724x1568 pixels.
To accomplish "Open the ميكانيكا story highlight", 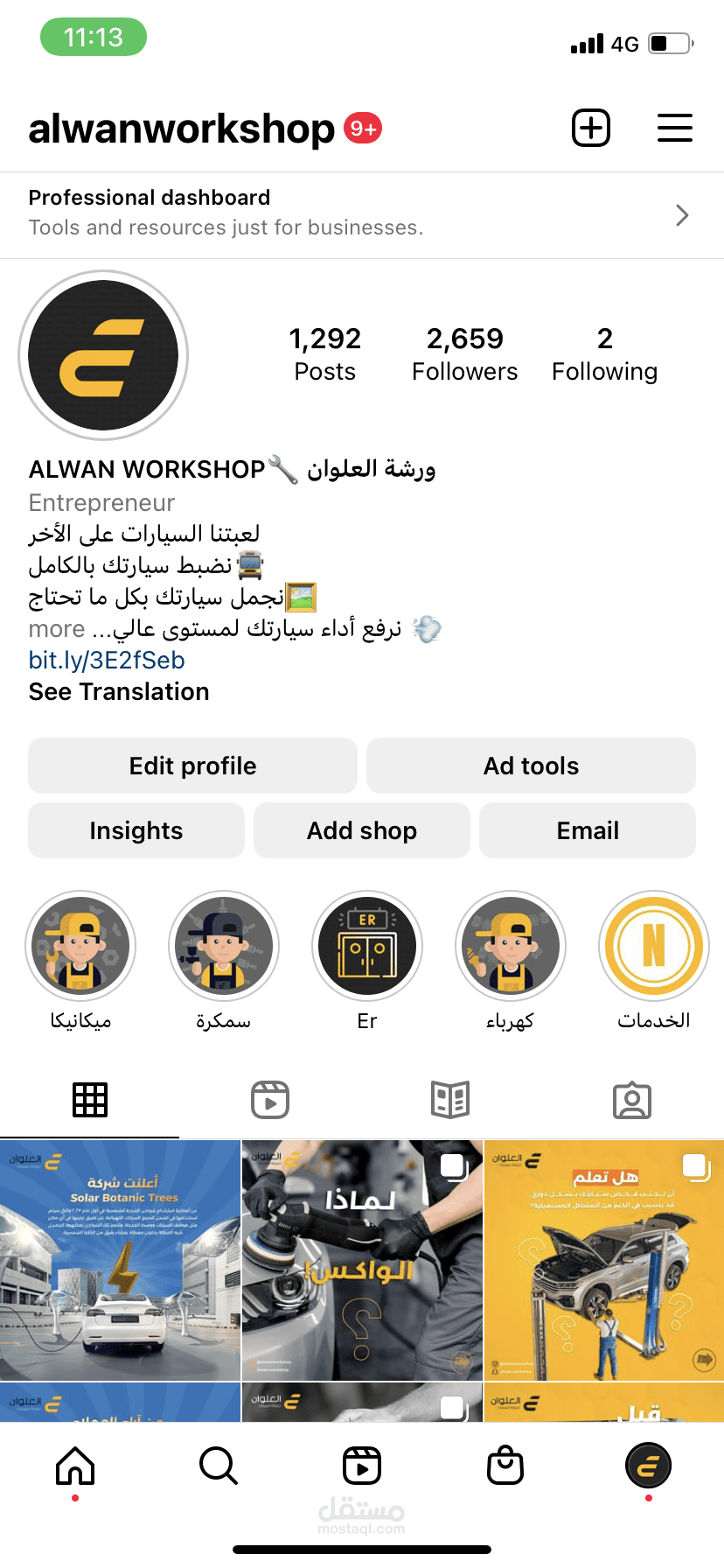I will [80, 946].
